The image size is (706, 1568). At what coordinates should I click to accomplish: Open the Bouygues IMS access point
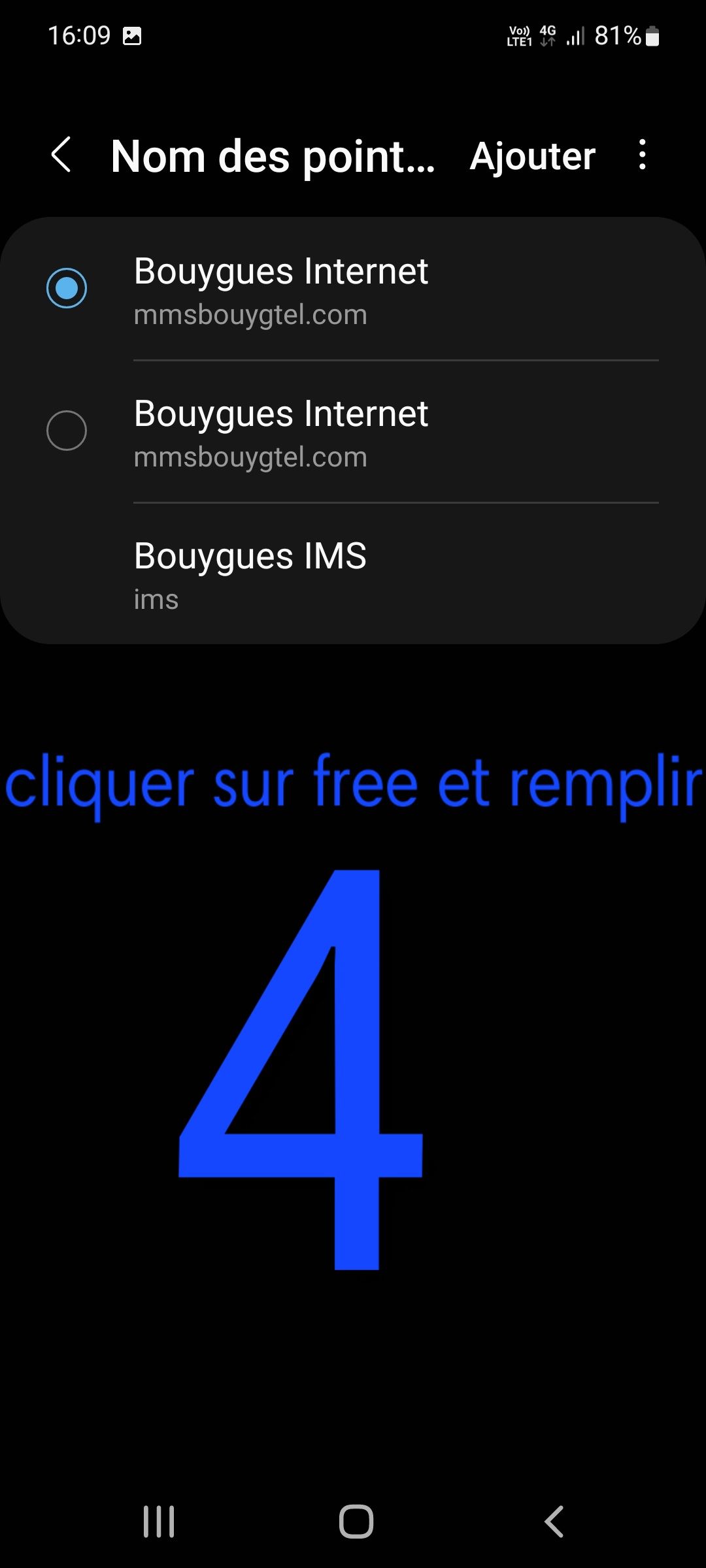point(353,575)
